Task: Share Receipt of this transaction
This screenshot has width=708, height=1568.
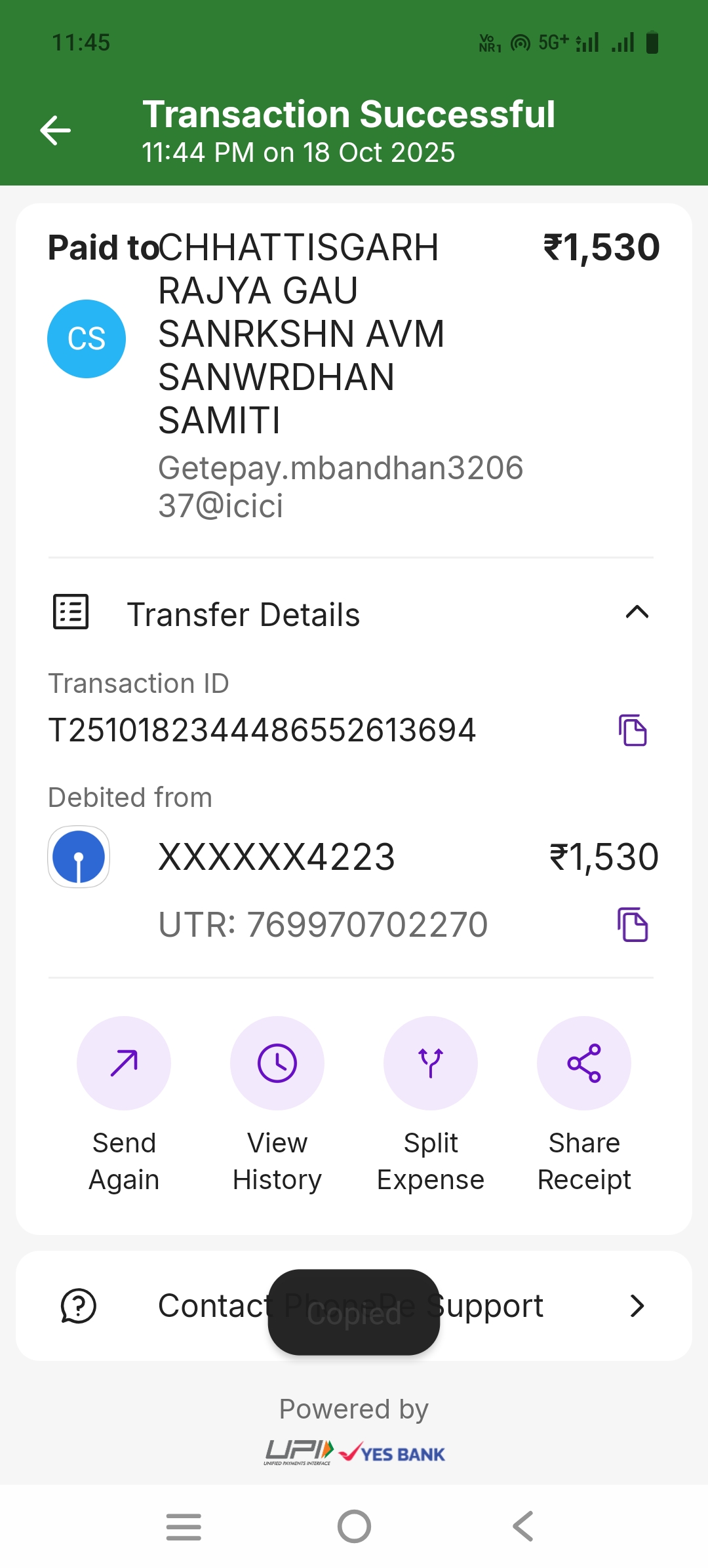Action: 584,1063
